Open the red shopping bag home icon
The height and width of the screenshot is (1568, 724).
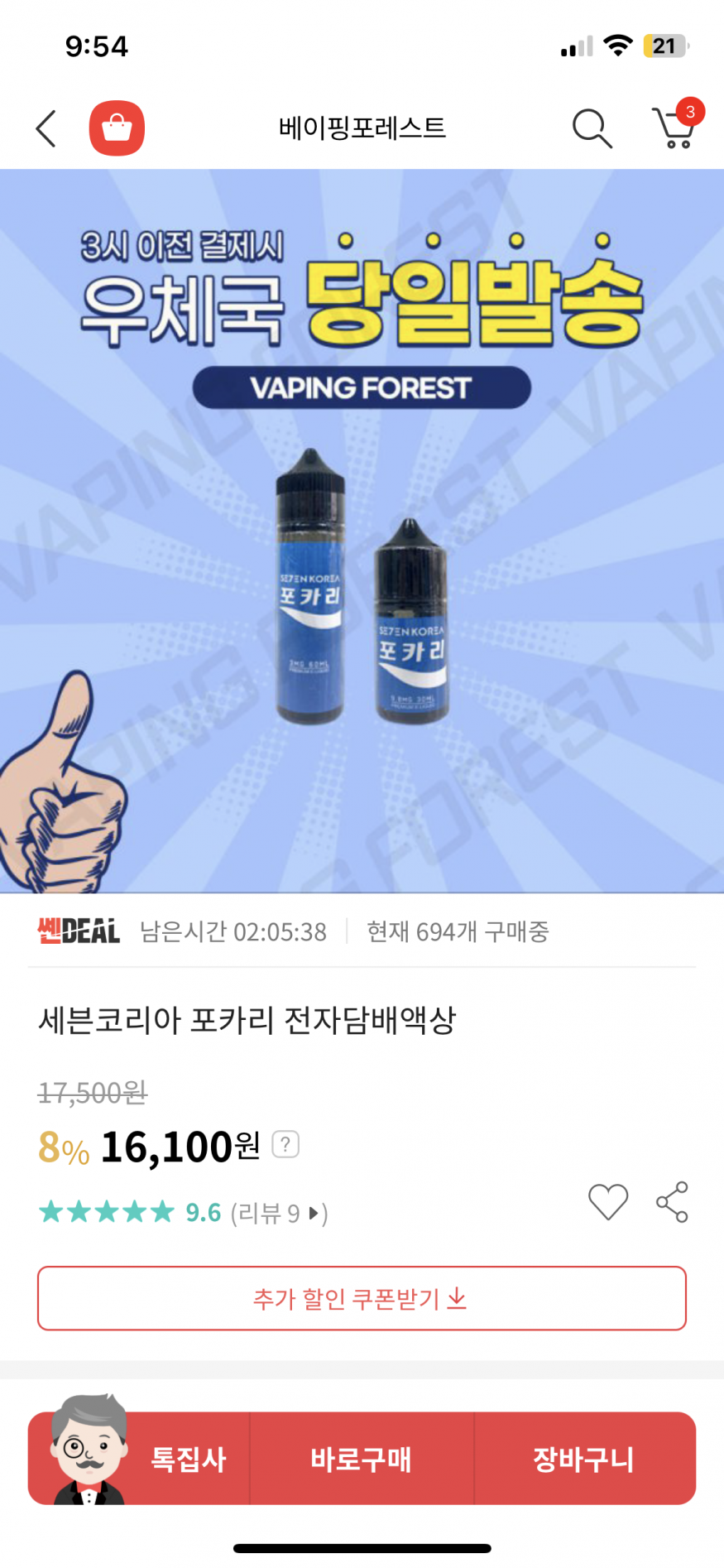tap(117, 128)
